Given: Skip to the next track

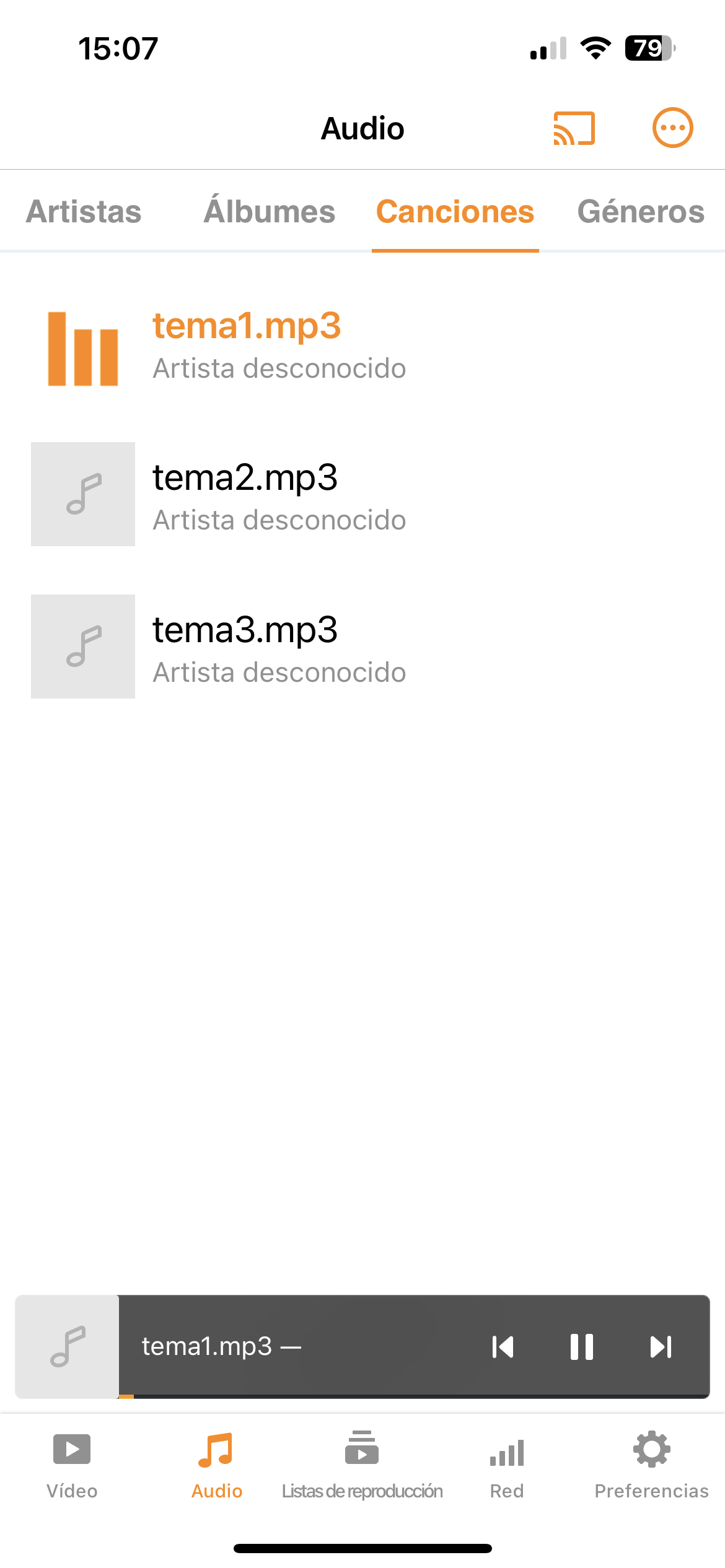Looking at the screenshot, I should [x=661, y=1347].
